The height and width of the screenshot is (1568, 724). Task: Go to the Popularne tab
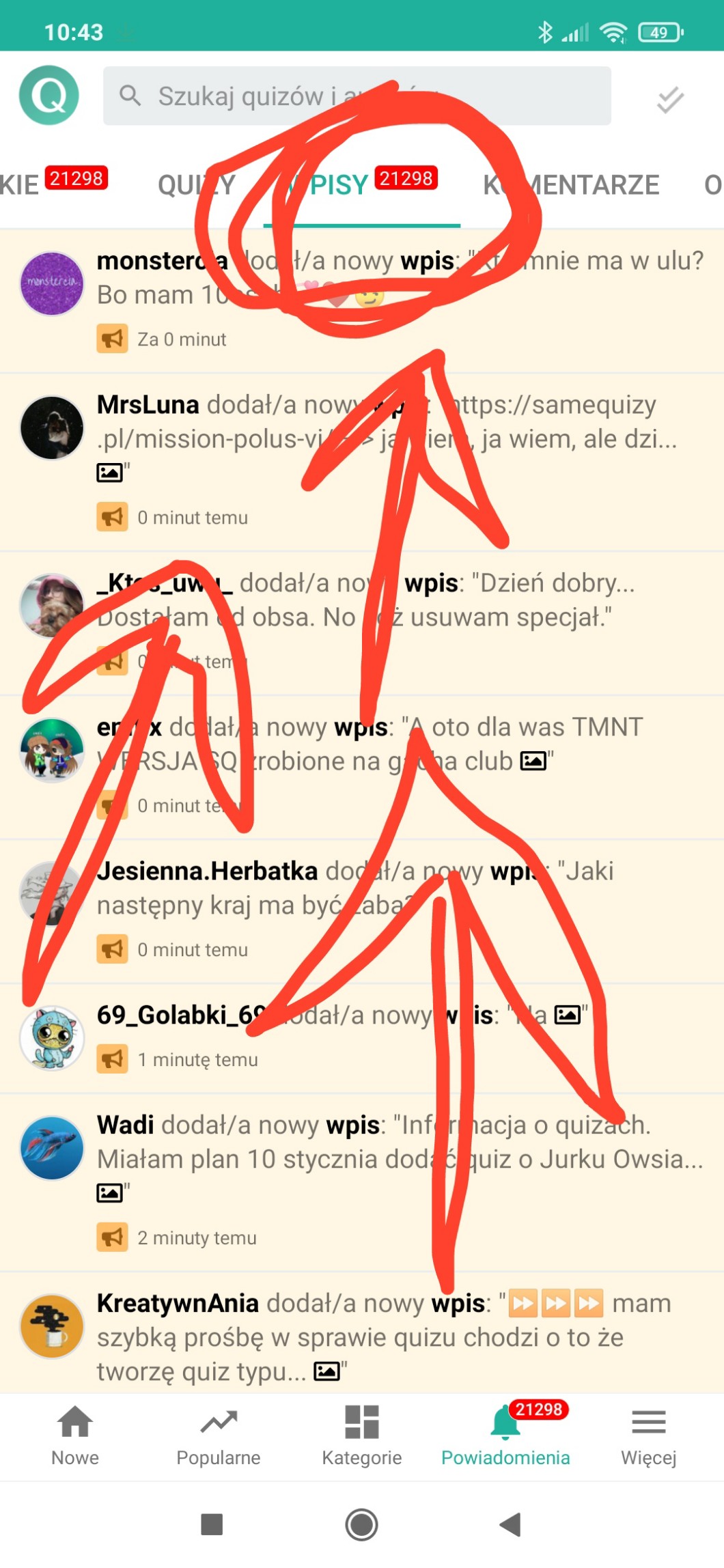click(x=219, y=1436)
